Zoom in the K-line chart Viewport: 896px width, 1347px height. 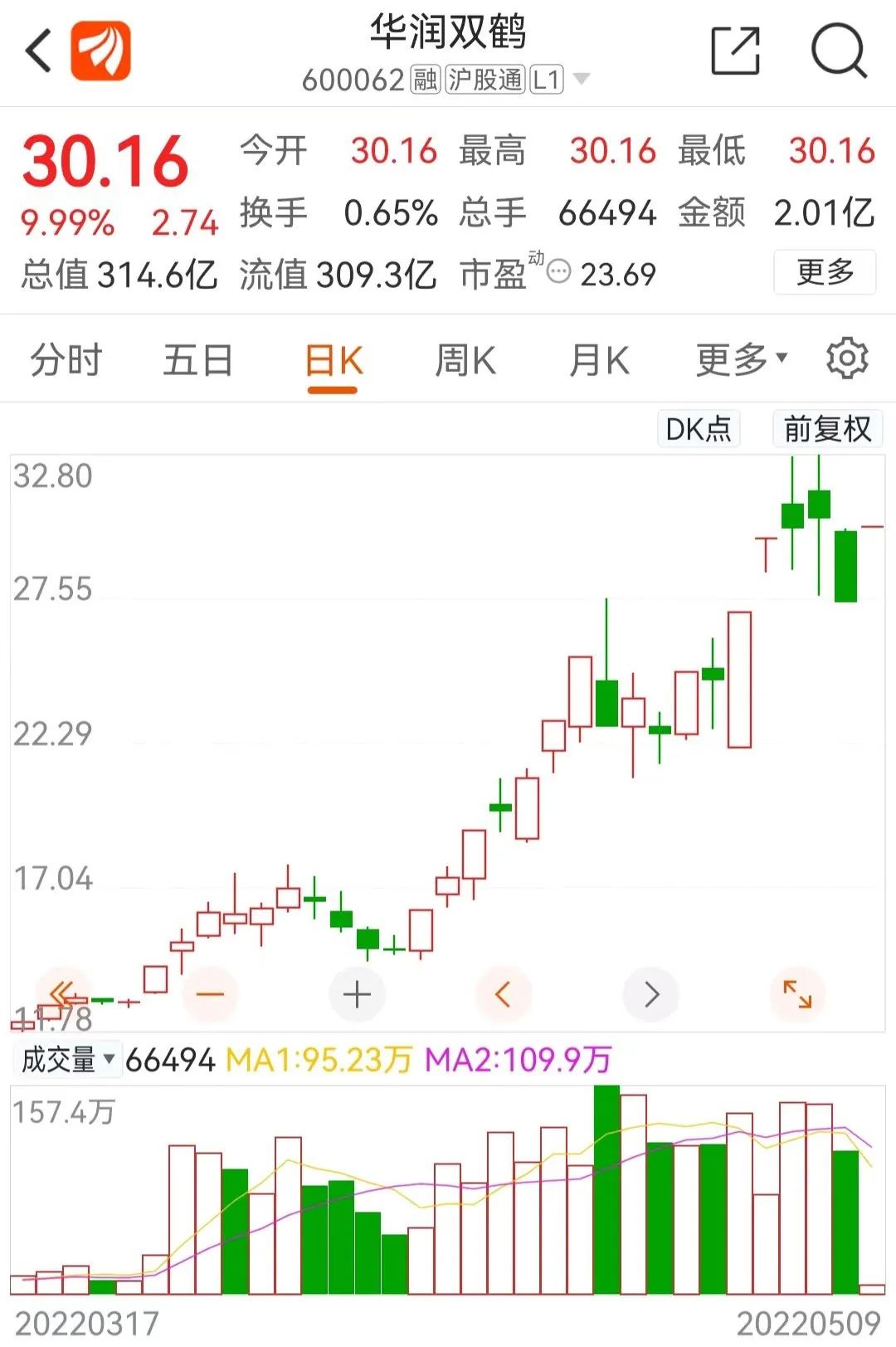click(357, 993)
